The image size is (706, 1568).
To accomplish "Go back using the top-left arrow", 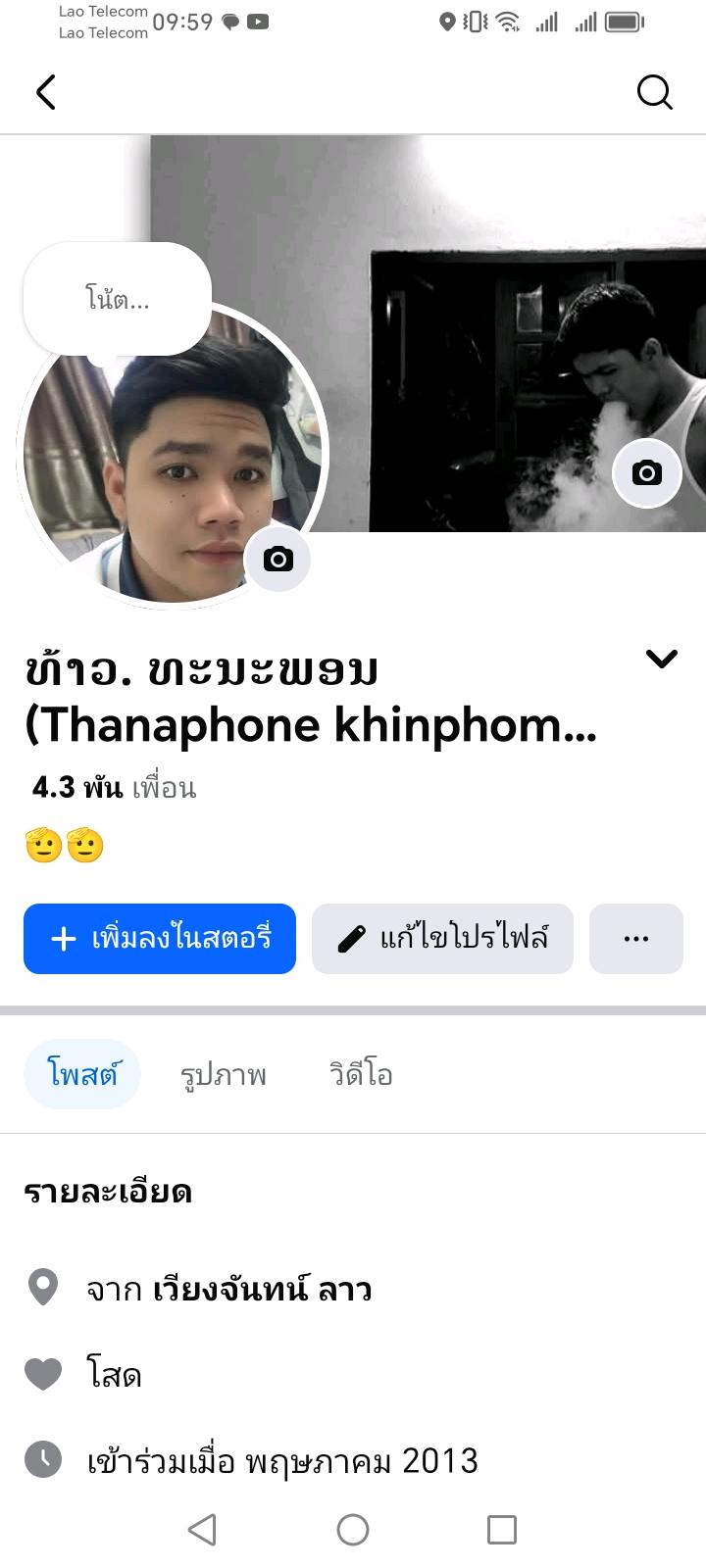I will coord(46,92).
